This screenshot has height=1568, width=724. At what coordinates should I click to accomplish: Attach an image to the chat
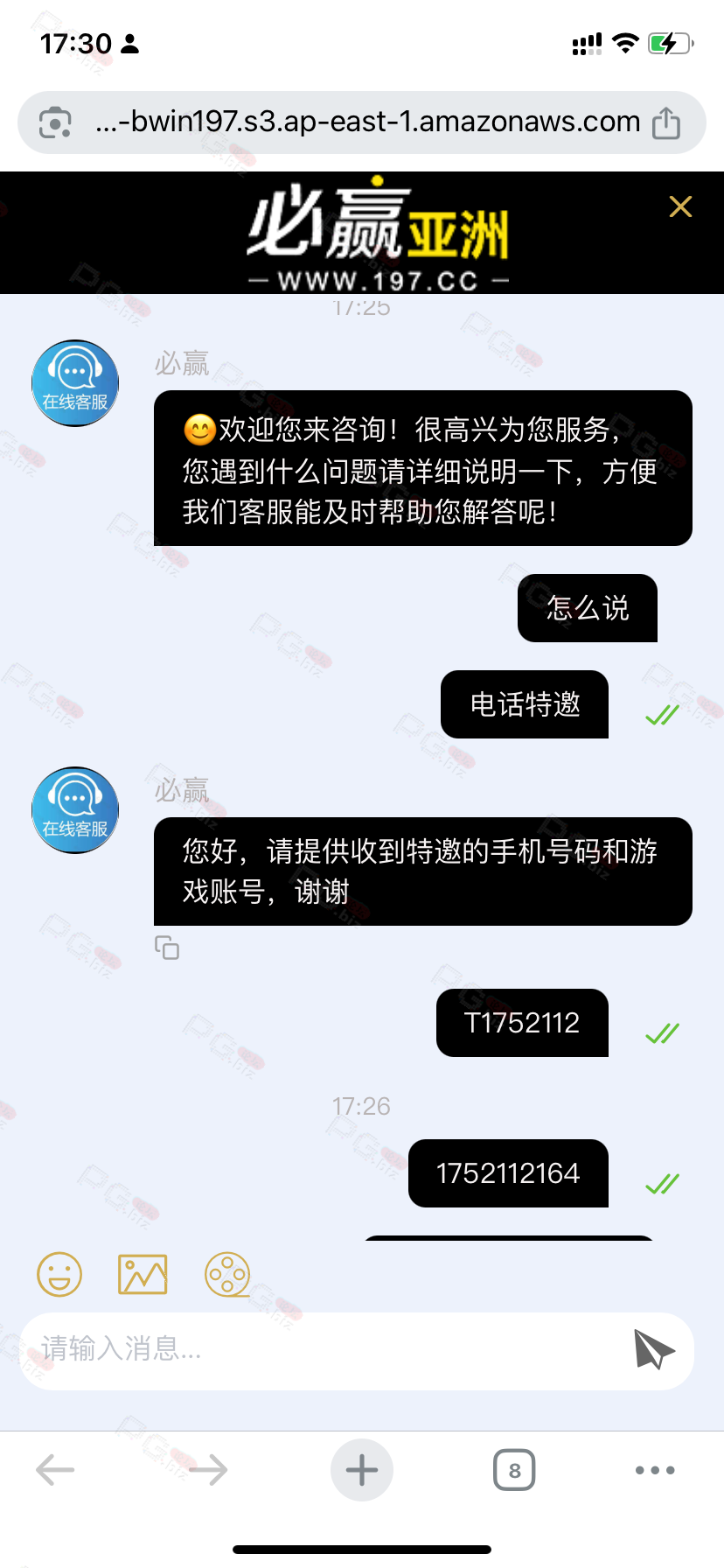tap(143, 1274)
